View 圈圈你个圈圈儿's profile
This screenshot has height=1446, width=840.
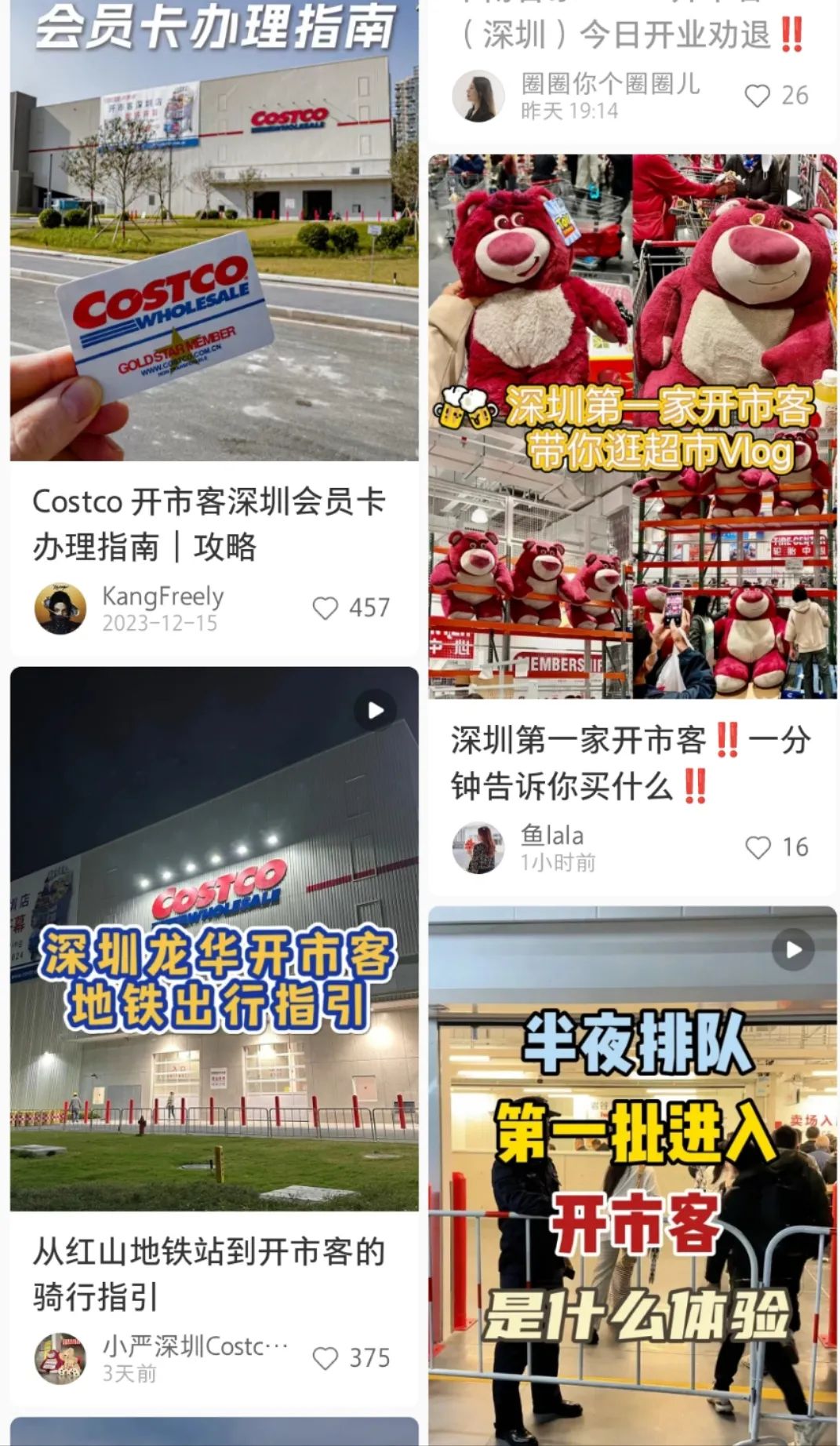click(478, 96)
